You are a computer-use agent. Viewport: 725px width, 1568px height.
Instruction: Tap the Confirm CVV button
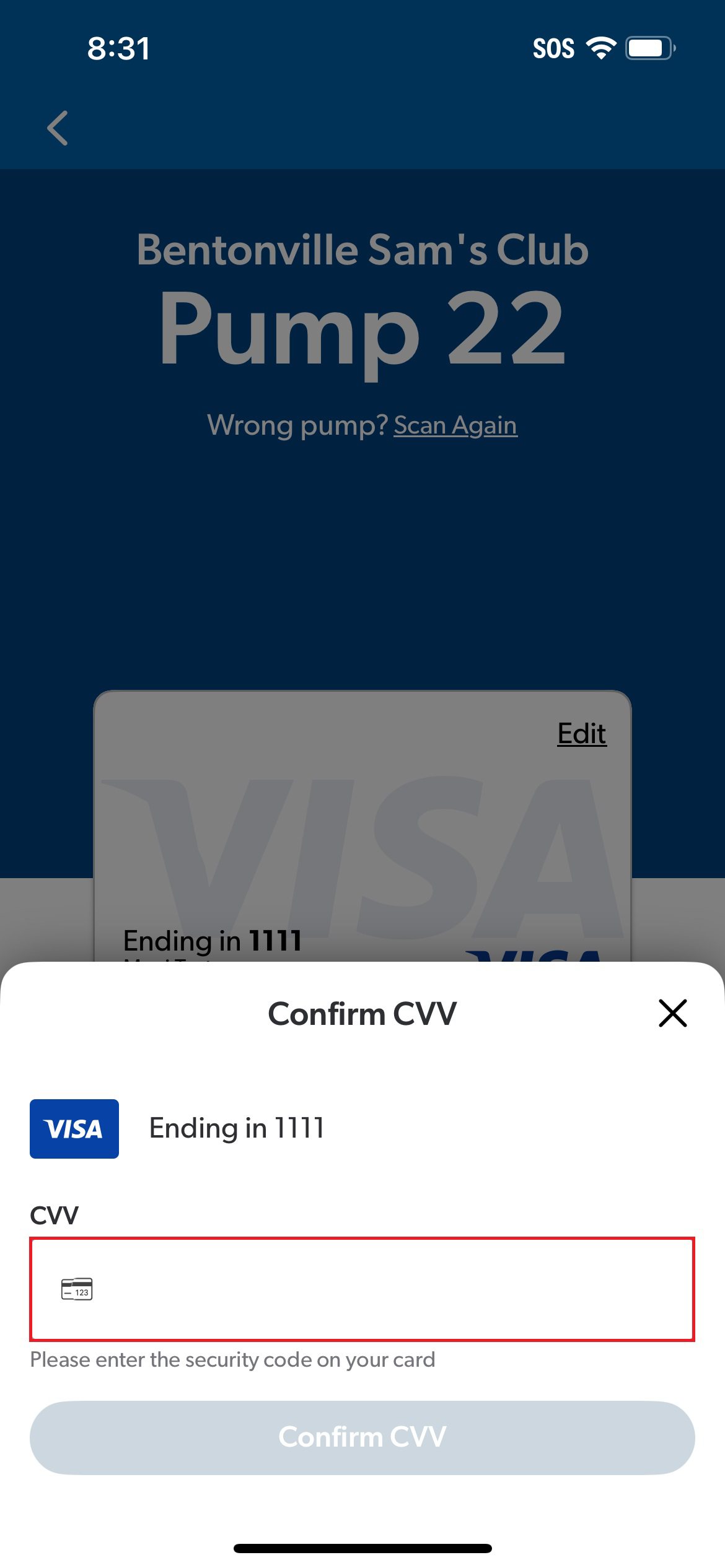click(x=362, y=1437)
